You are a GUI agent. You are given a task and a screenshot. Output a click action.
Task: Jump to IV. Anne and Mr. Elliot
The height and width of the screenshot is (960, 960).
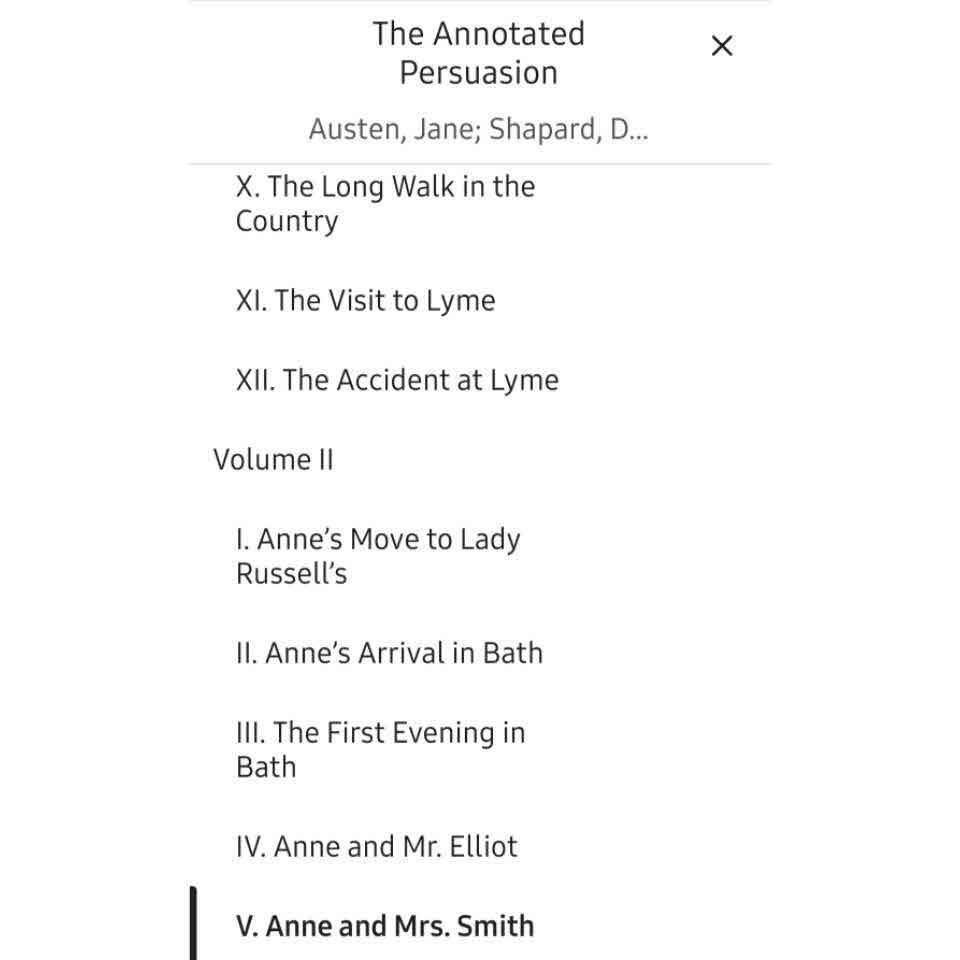tap(376, 847)
